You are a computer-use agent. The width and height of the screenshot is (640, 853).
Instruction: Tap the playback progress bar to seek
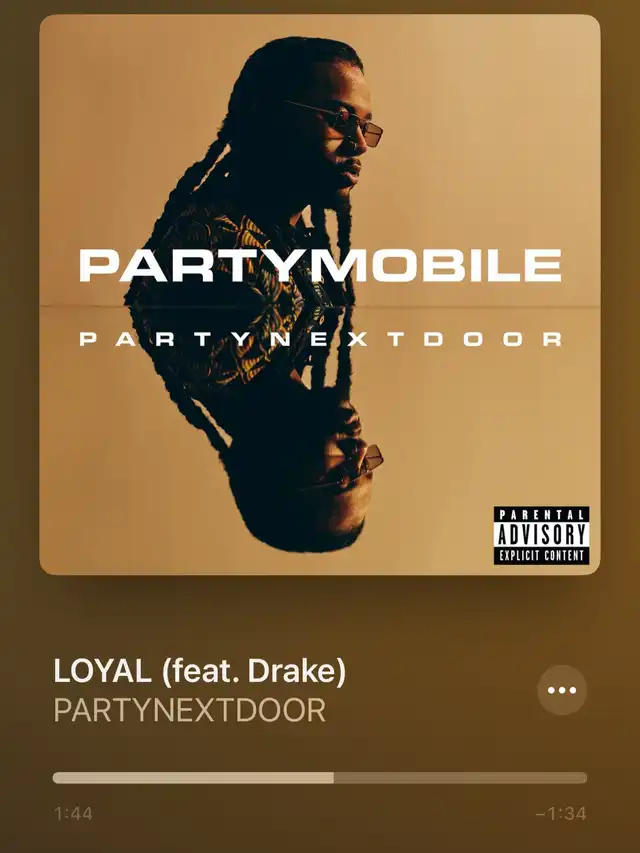click(x=320, y=777)
